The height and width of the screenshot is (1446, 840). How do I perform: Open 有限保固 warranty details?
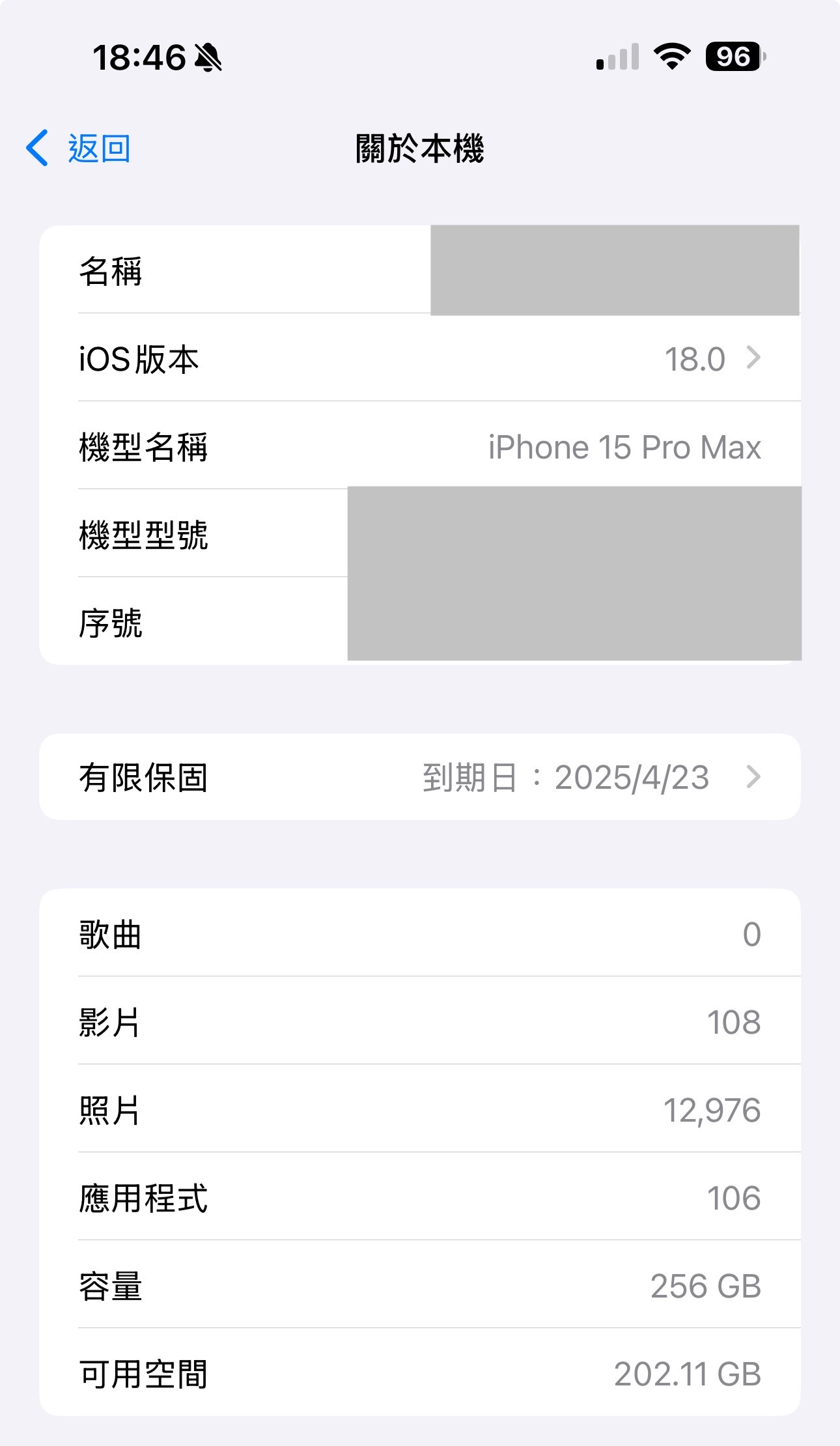click(419, 777)
